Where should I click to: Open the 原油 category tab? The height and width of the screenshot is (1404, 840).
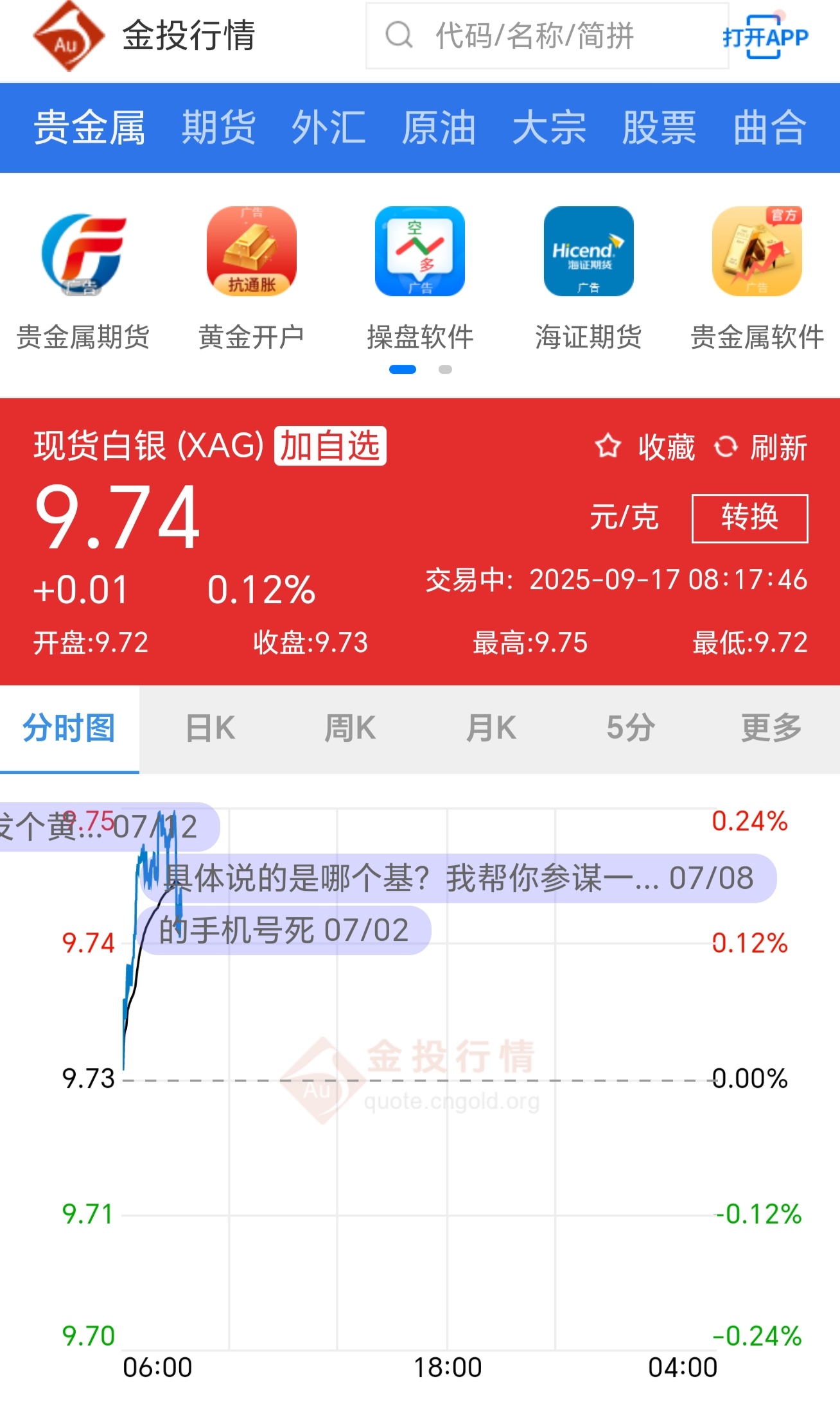click(439, 127)
